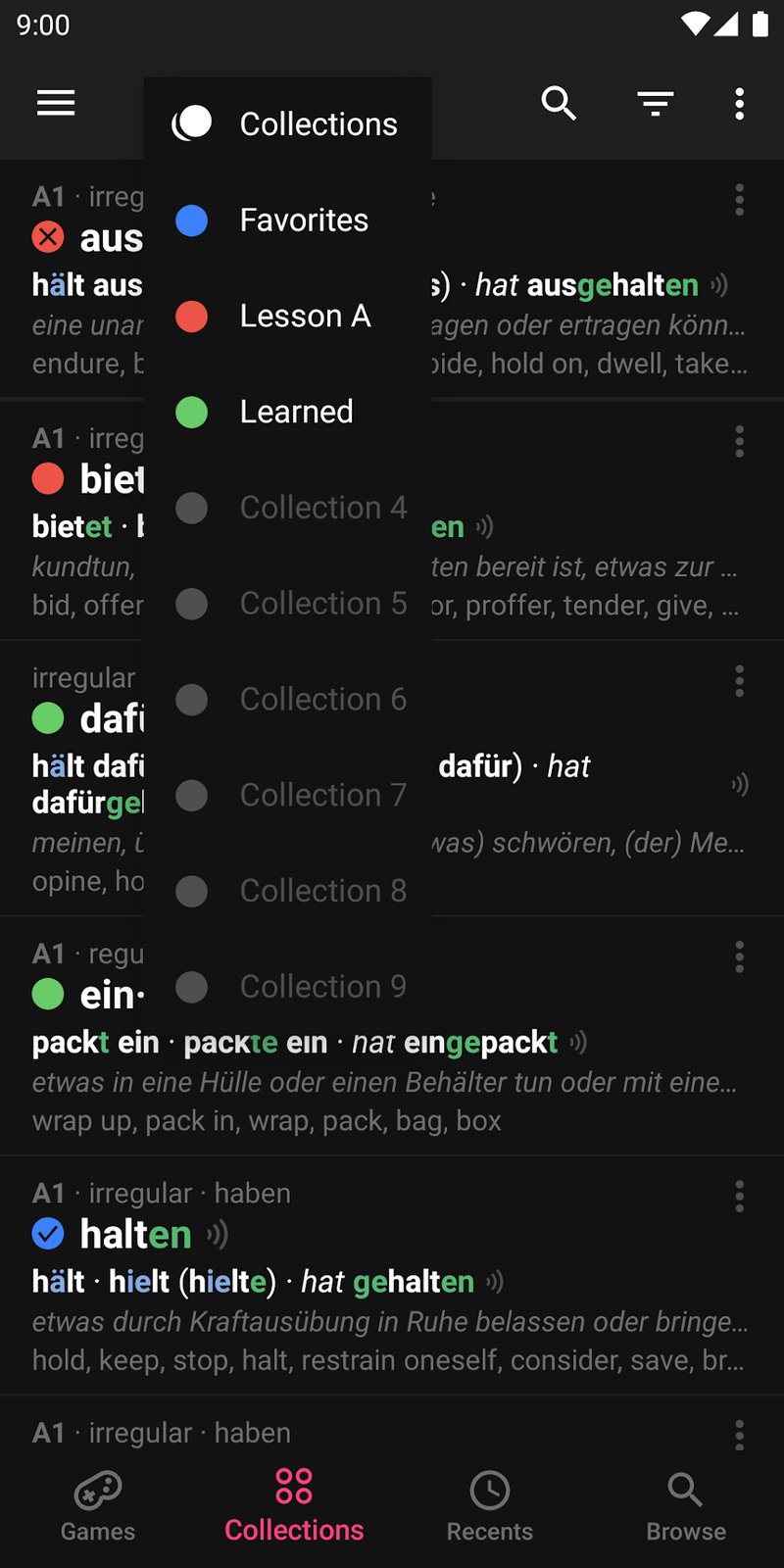This screenshot has height=1568, width=784.
Task: Click the red circle swatch next to Lesson A
Action: [x=192, y=316]
